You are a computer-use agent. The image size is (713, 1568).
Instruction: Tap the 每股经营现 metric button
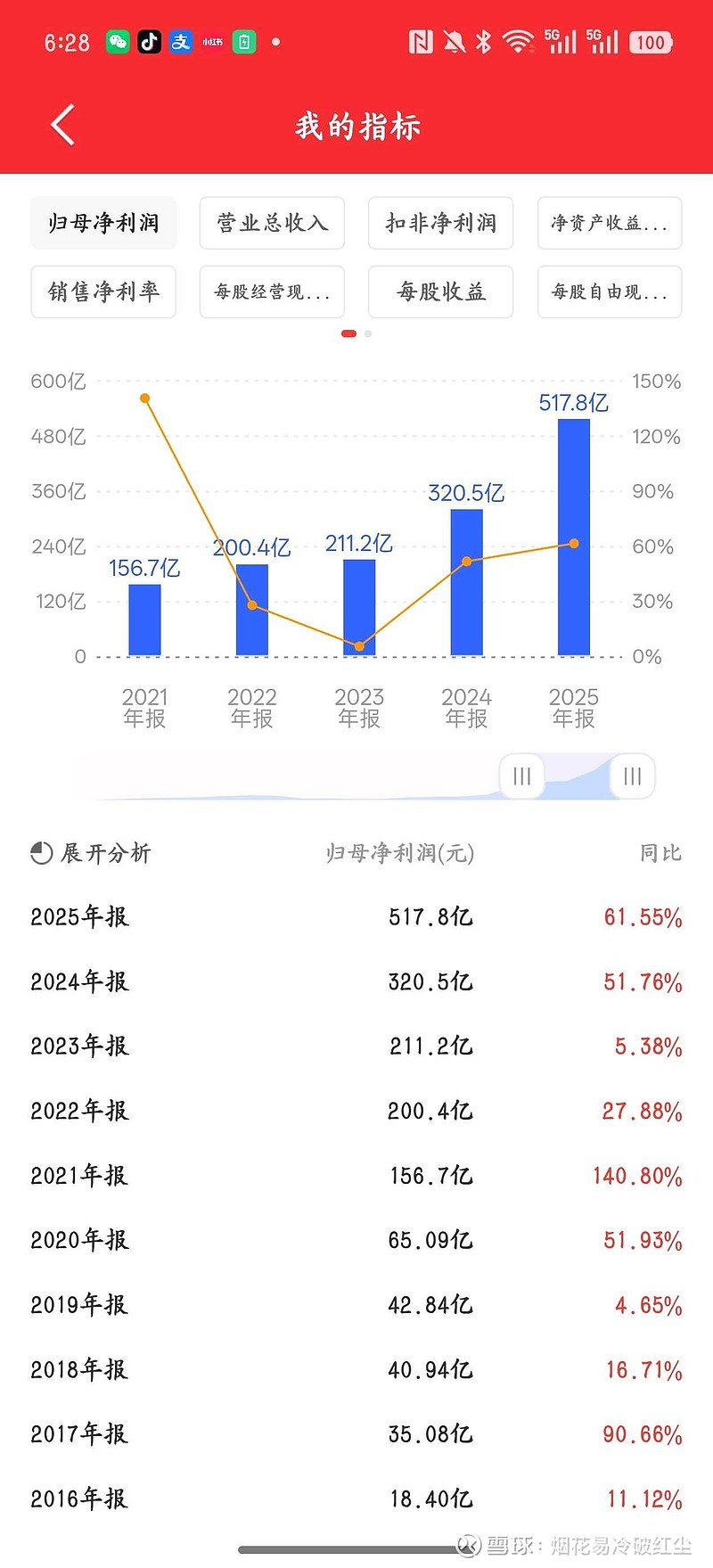[x=272, y=292]
